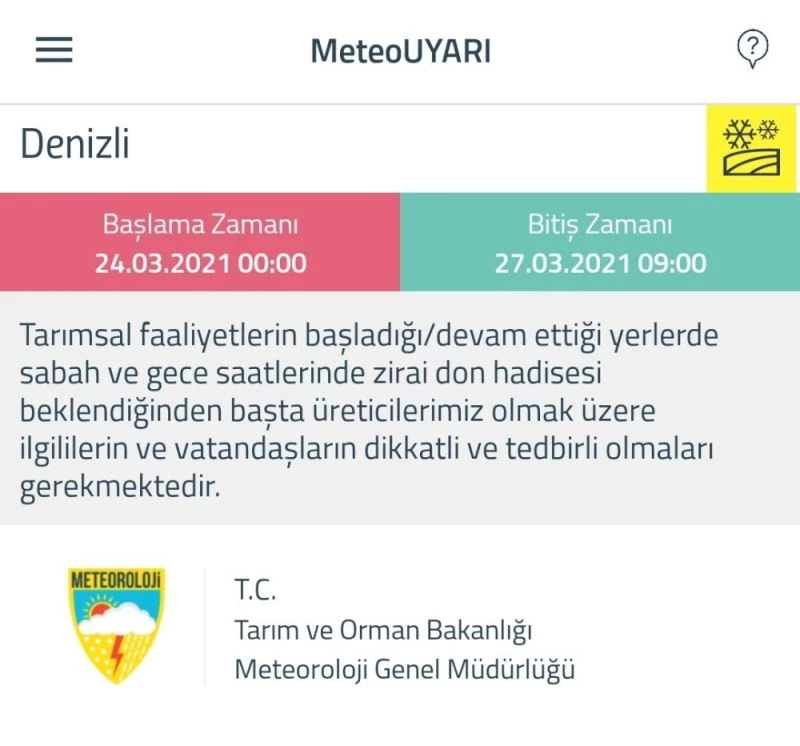
Task: Open the help question mark icon
Action: tap(751, 48)
